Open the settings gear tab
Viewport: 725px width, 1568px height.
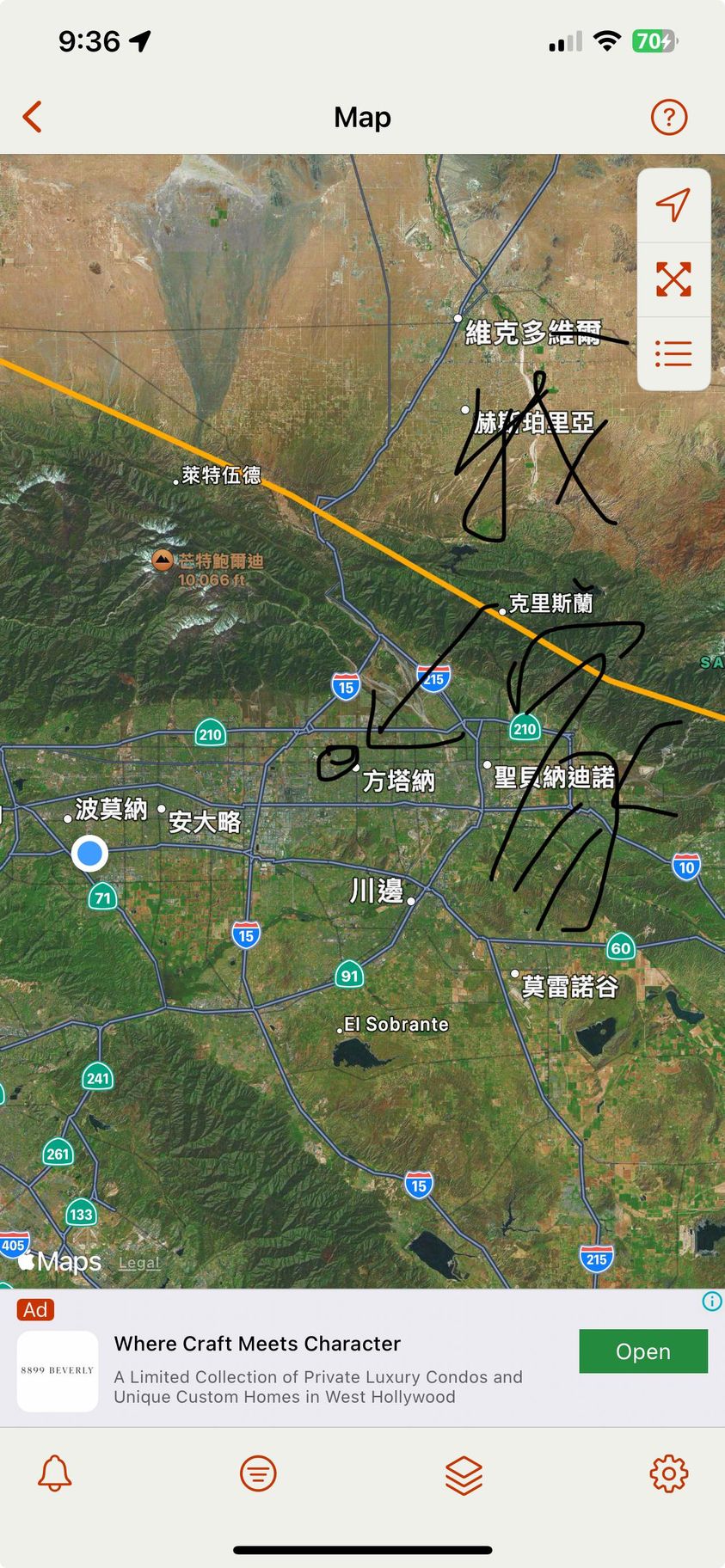pos(668,1473)
